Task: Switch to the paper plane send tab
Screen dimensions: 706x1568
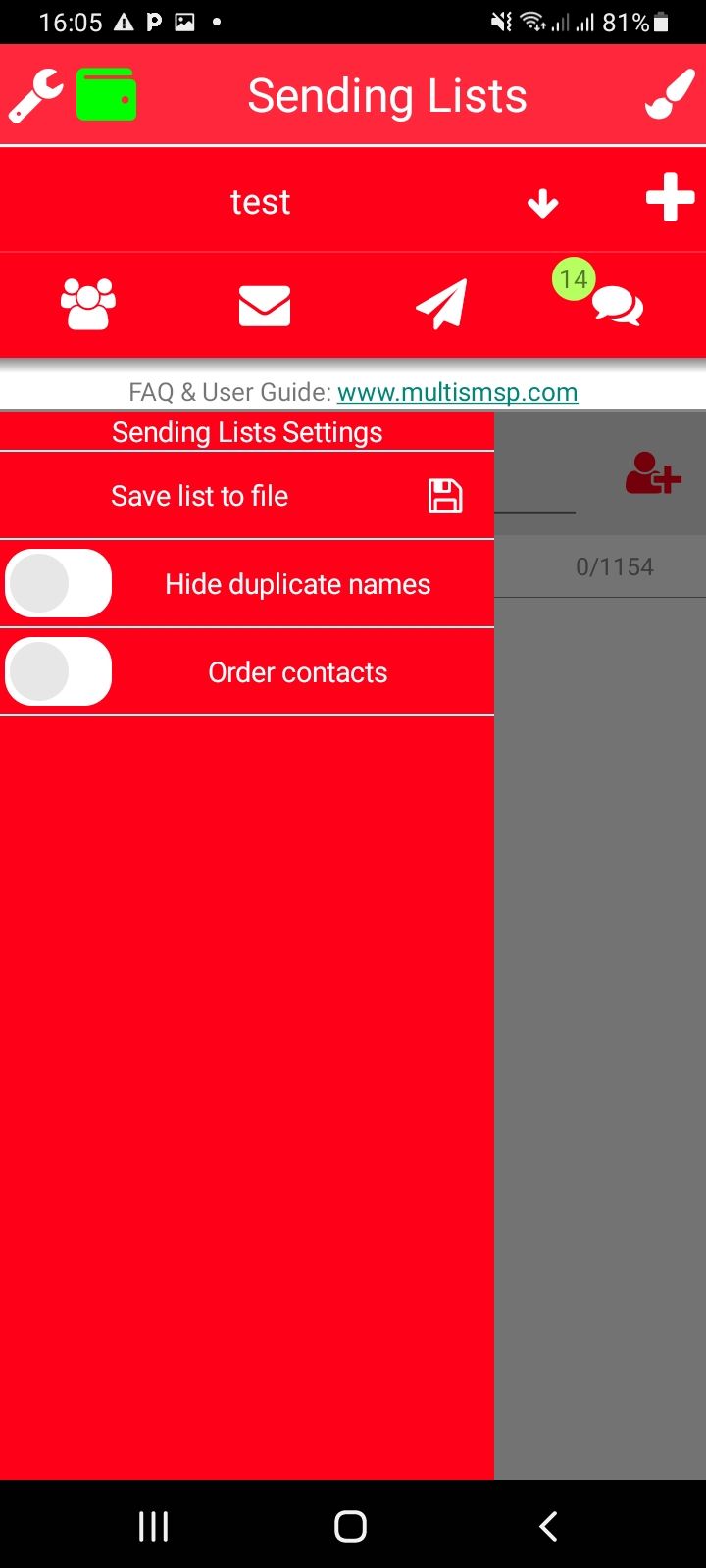Action: 441,304
